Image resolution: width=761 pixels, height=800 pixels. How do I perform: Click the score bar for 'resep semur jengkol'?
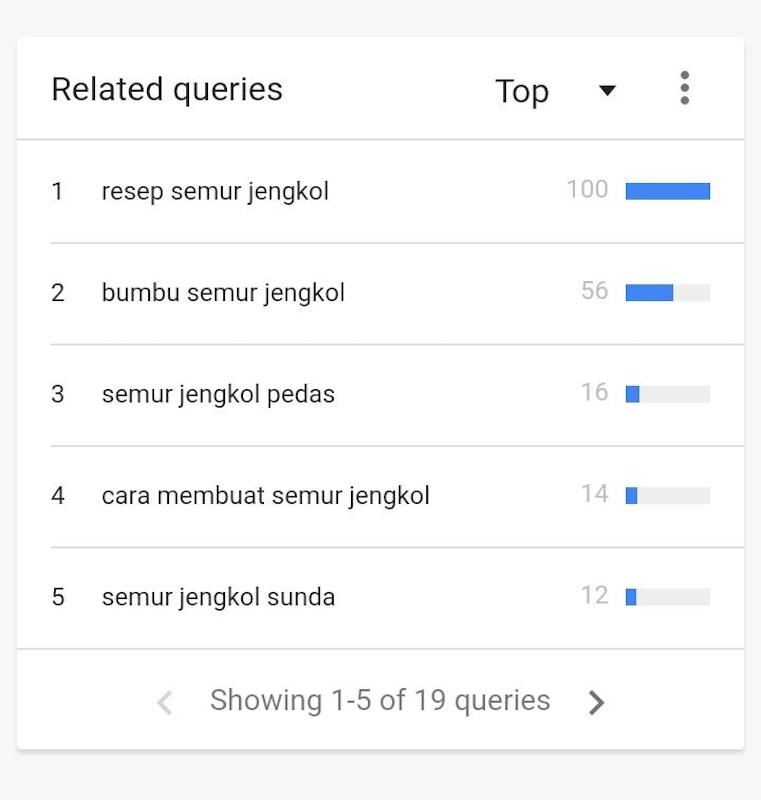coord(667,189)
